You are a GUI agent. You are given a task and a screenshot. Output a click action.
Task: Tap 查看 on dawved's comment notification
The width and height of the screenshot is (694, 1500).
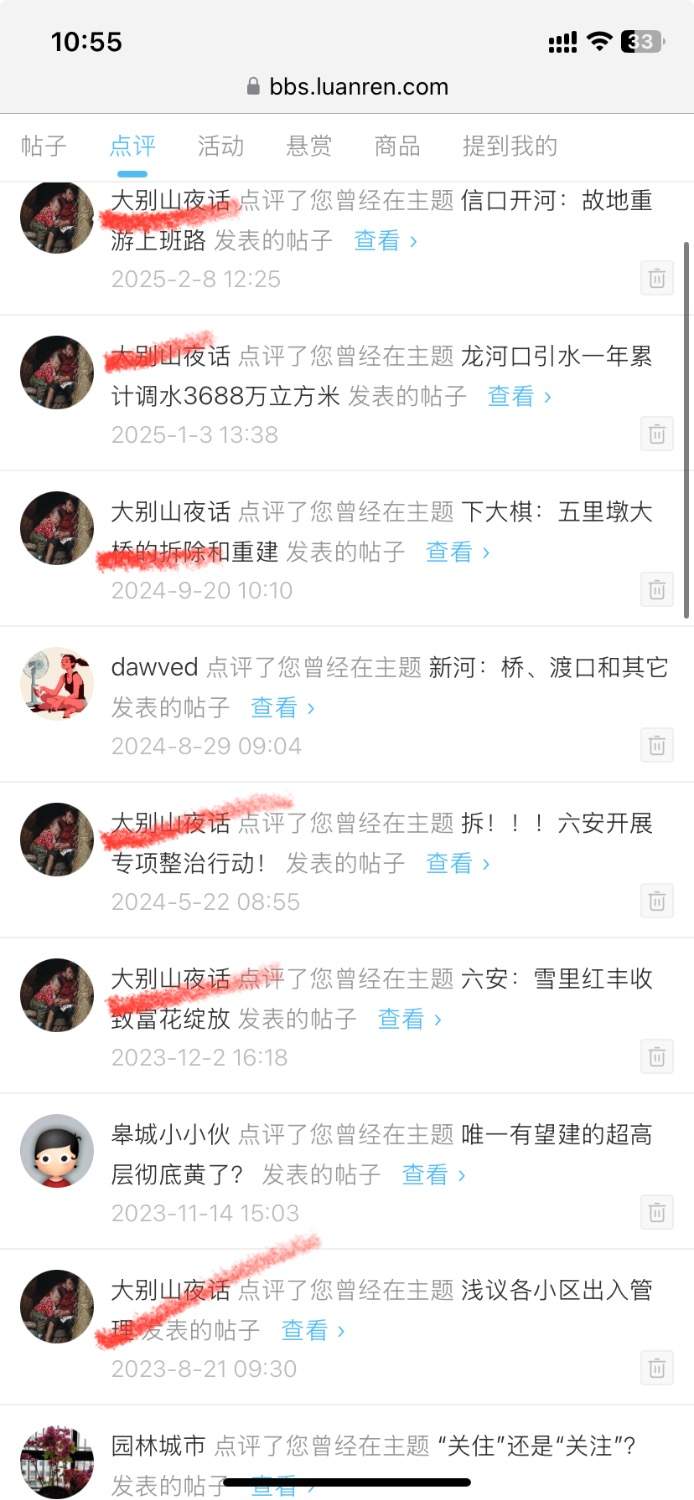[282, 708]
